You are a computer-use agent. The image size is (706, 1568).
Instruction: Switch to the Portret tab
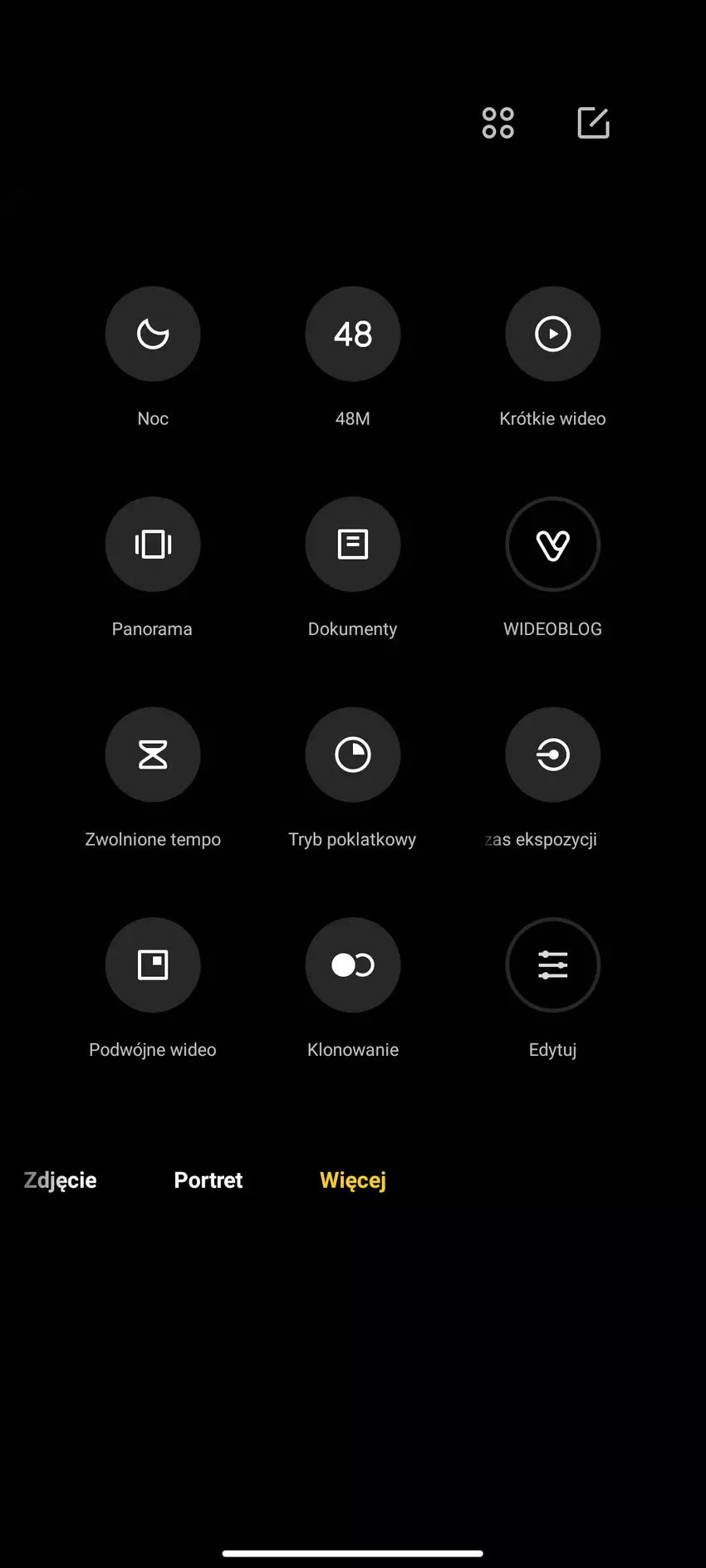pos(208,1180)
